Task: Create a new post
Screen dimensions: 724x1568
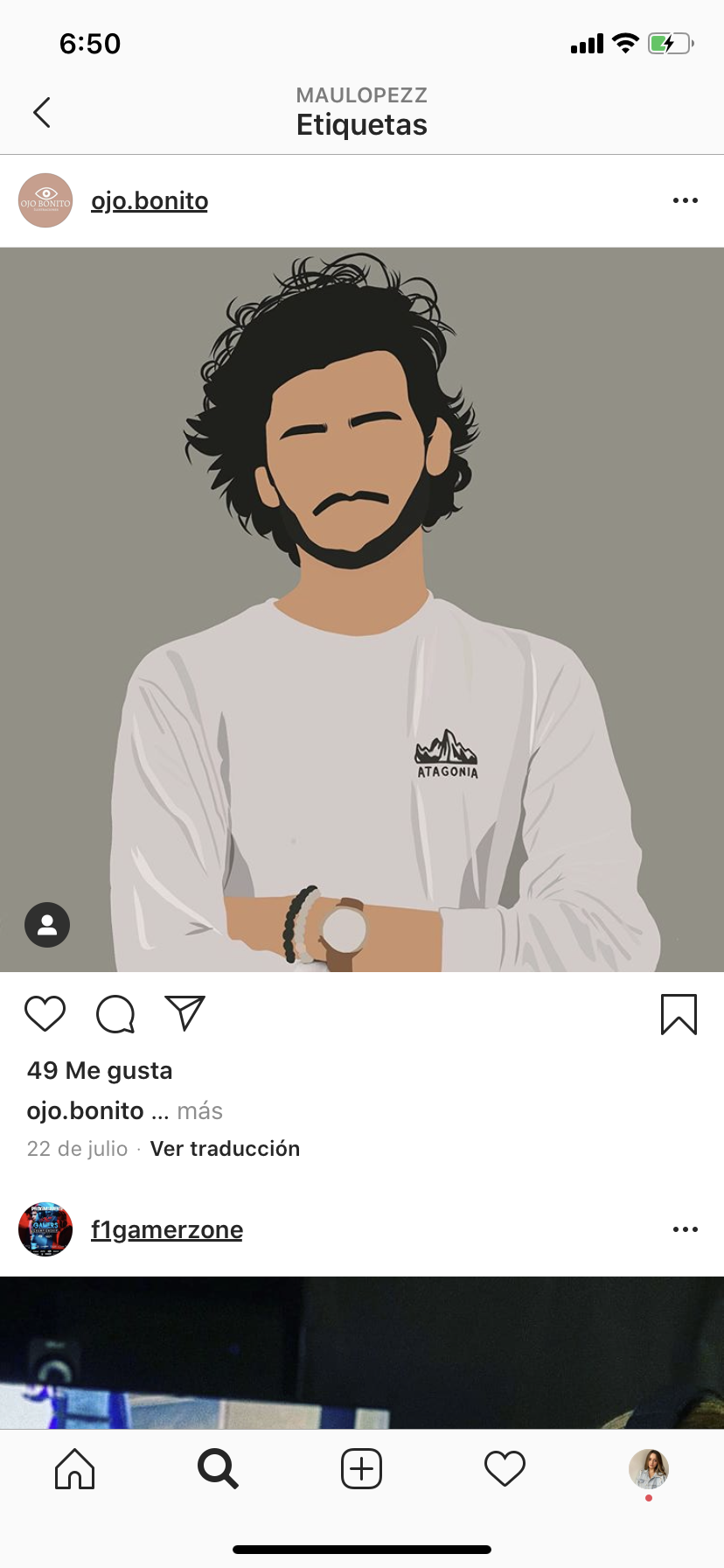Action: 361,1468
